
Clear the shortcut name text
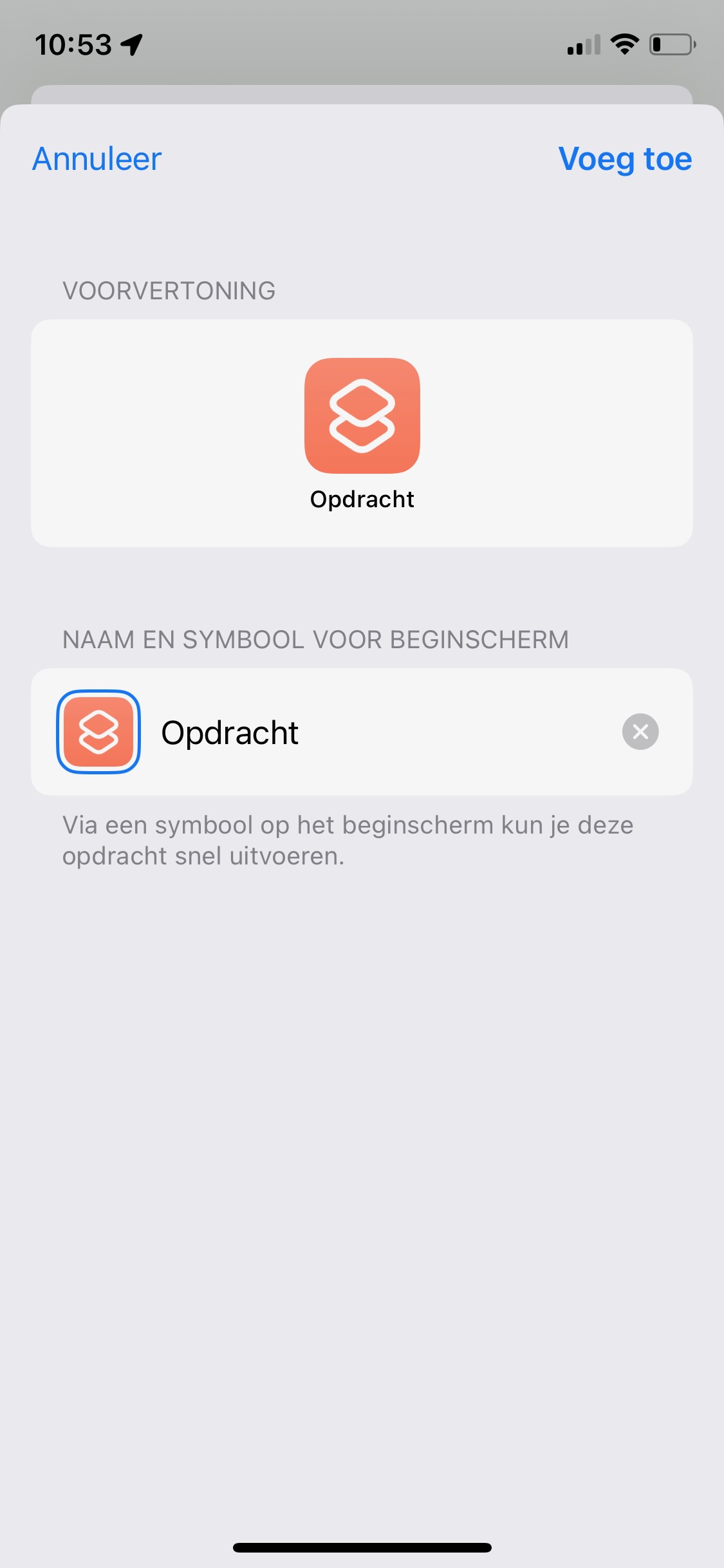(x=640, y=732)
